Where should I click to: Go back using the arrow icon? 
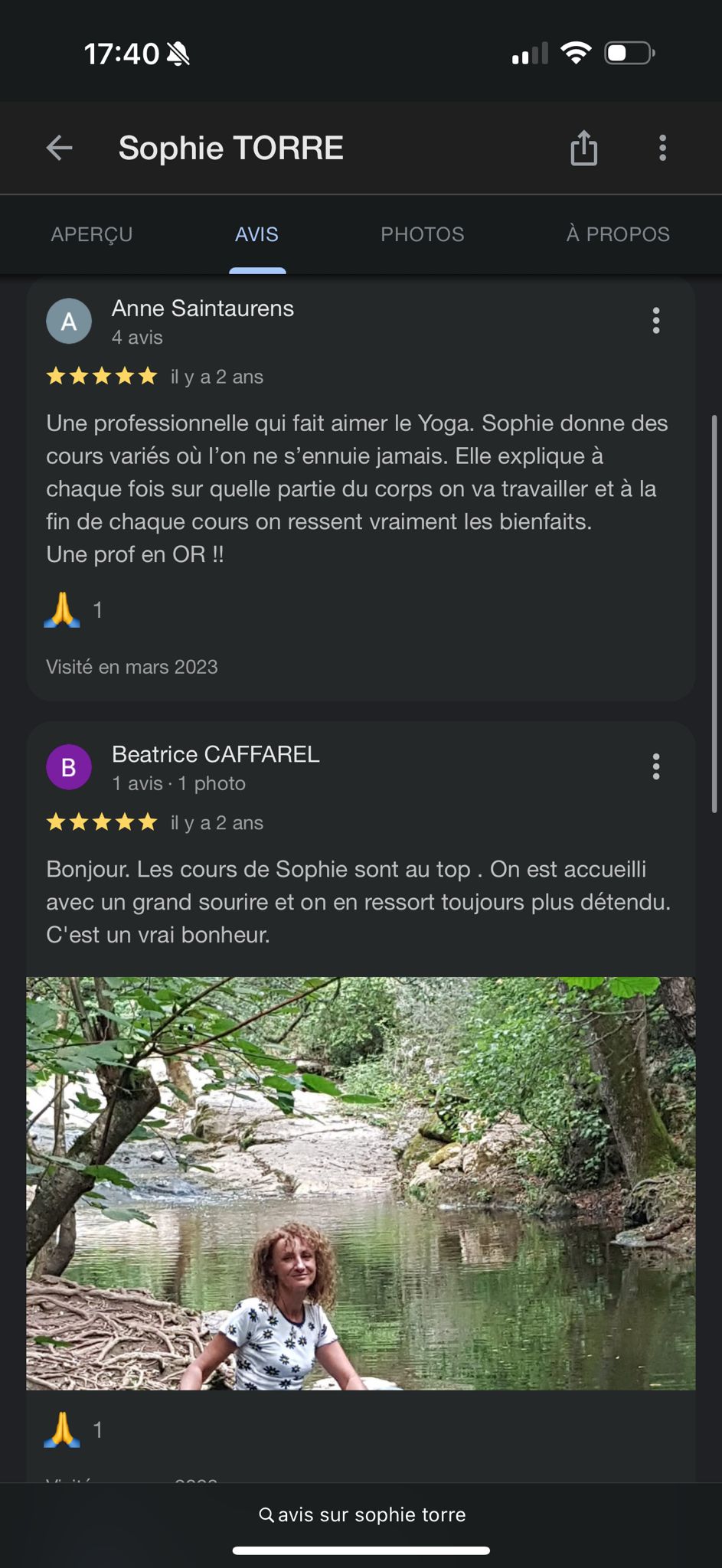pos(59,148)
